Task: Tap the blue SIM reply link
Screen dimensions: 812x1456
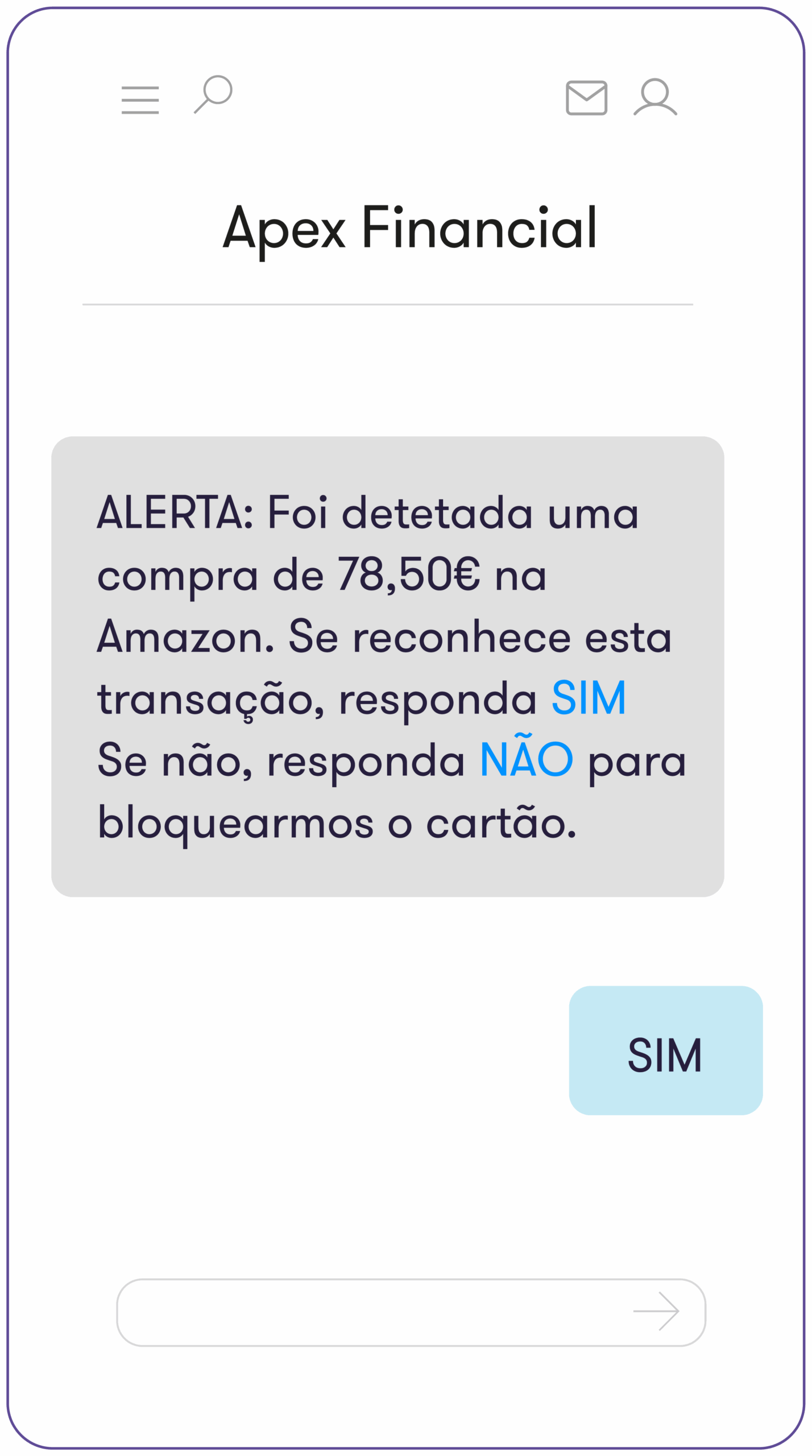Action: tap(589, 698)
